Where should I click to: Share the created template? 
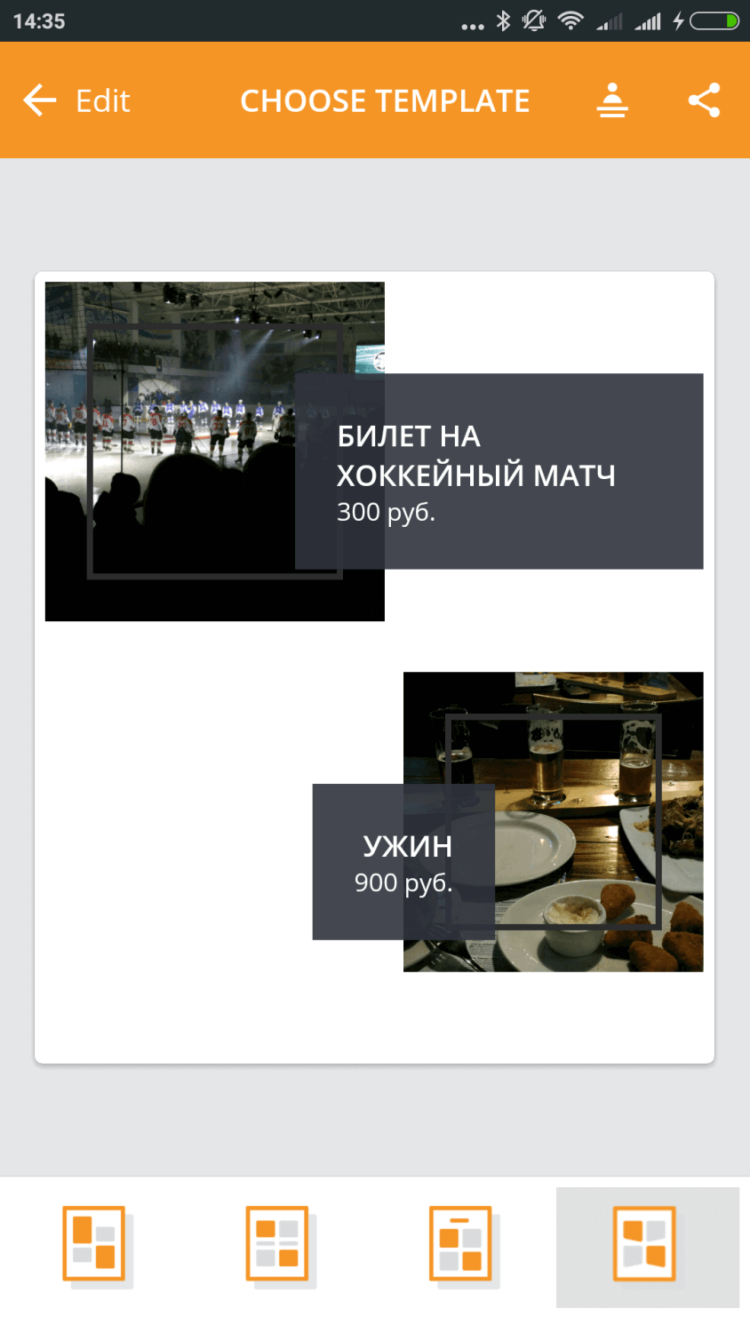click(x=704, y=101)
